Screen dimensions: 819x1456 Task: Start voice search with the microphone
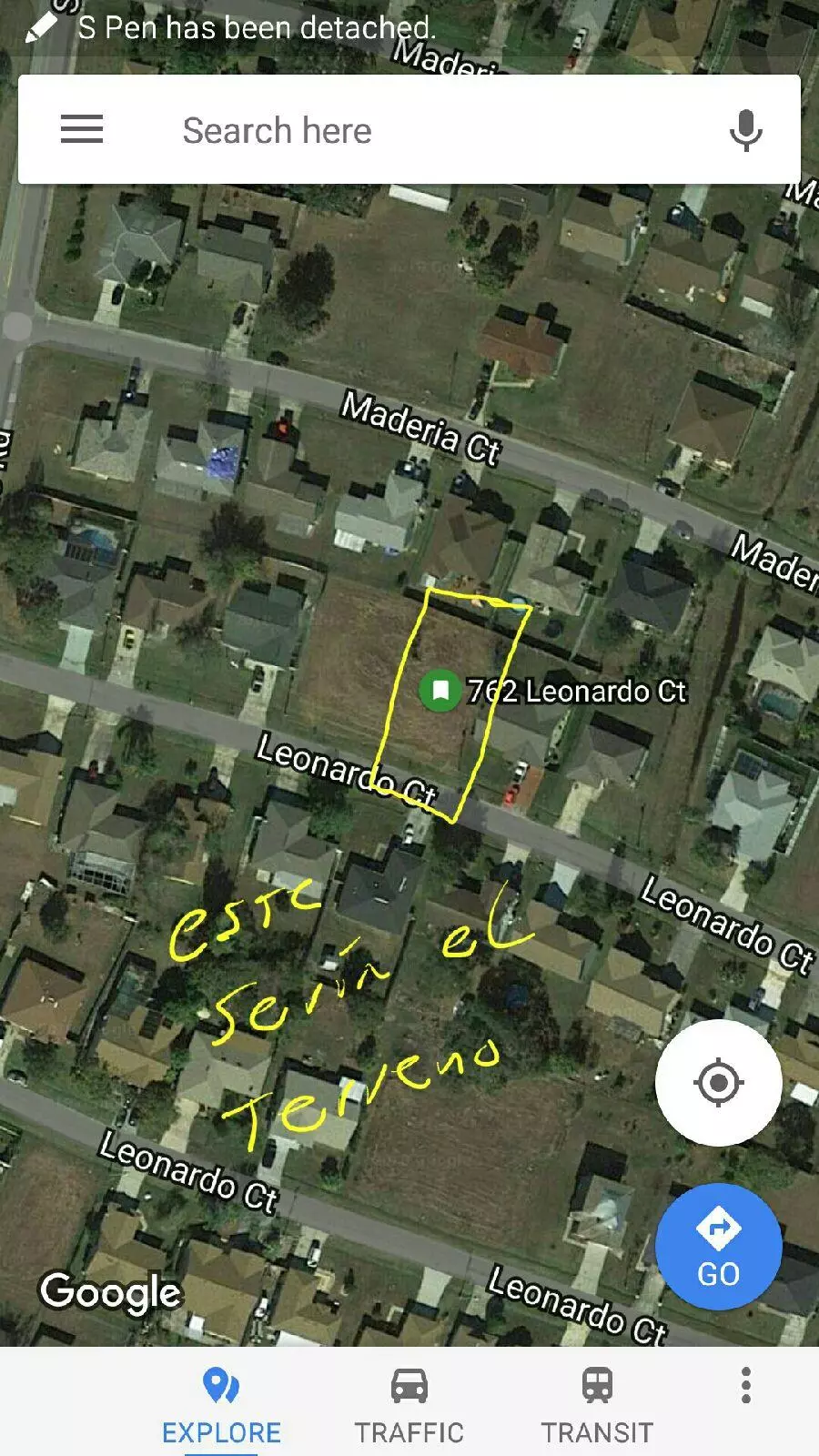tap(745, 130)
